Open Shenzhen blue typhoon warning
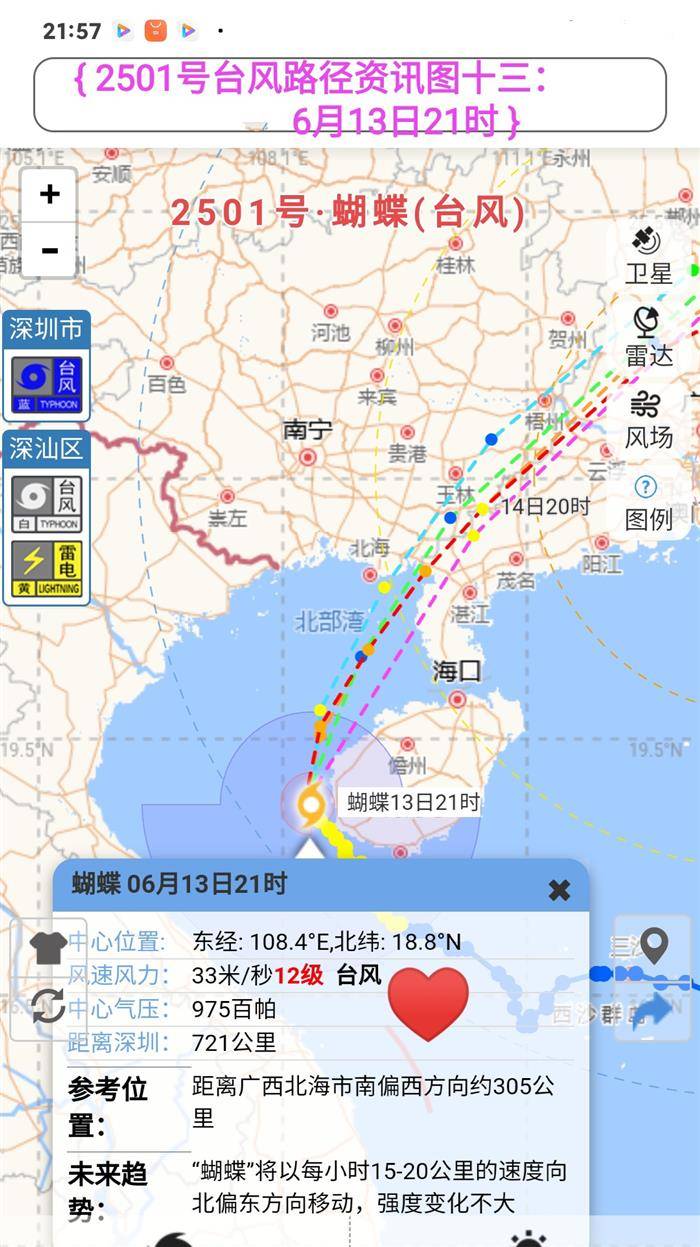Viewport: 700px width, 1247px height. (x=47, y=384)
